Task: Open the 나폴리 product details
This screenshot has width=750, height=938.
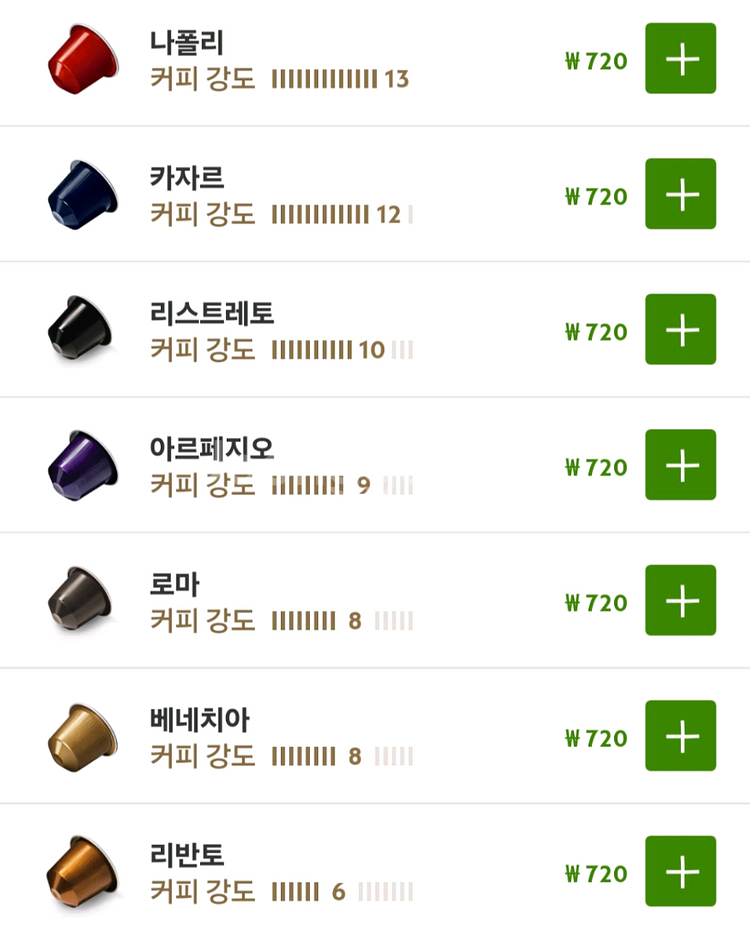Action: 187,43
